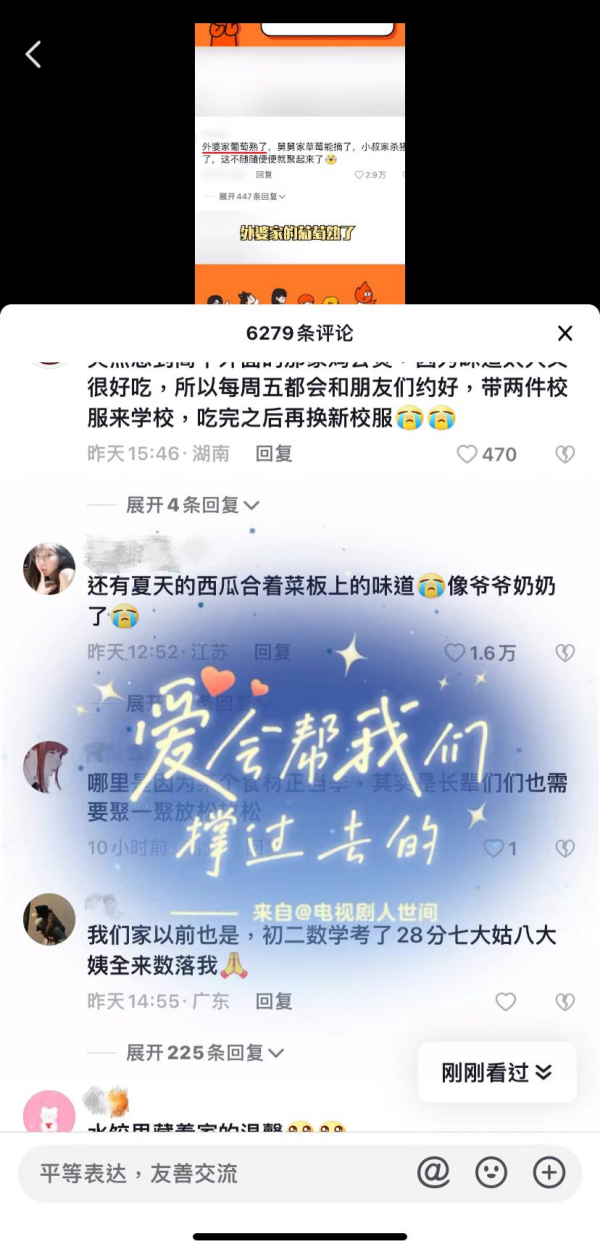The height and width of the screenshot is (1252, 600).
Task: Reply to the 昨天12:52 Jiangsu comment
Action: 273,652
